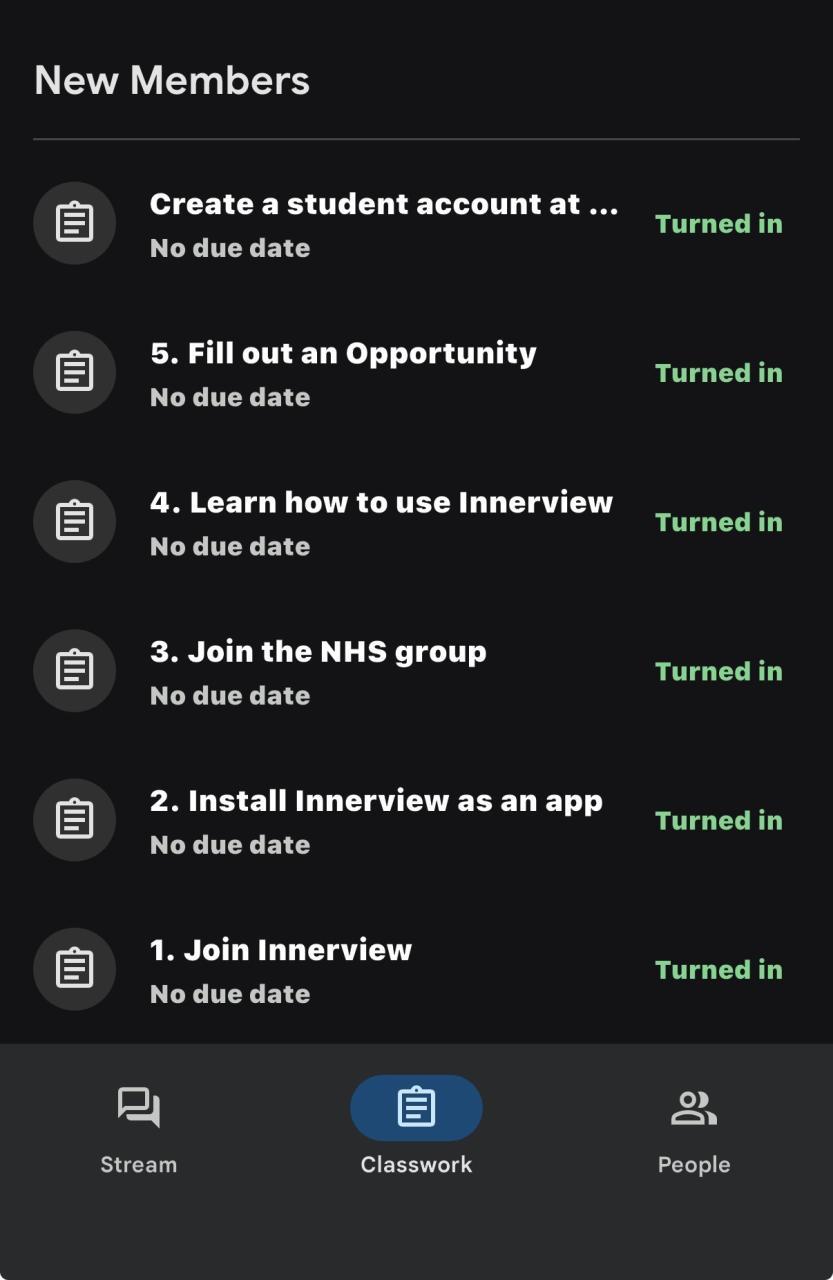
Task: Switch to the Stream tab
Action: [x=138, y=1130]
